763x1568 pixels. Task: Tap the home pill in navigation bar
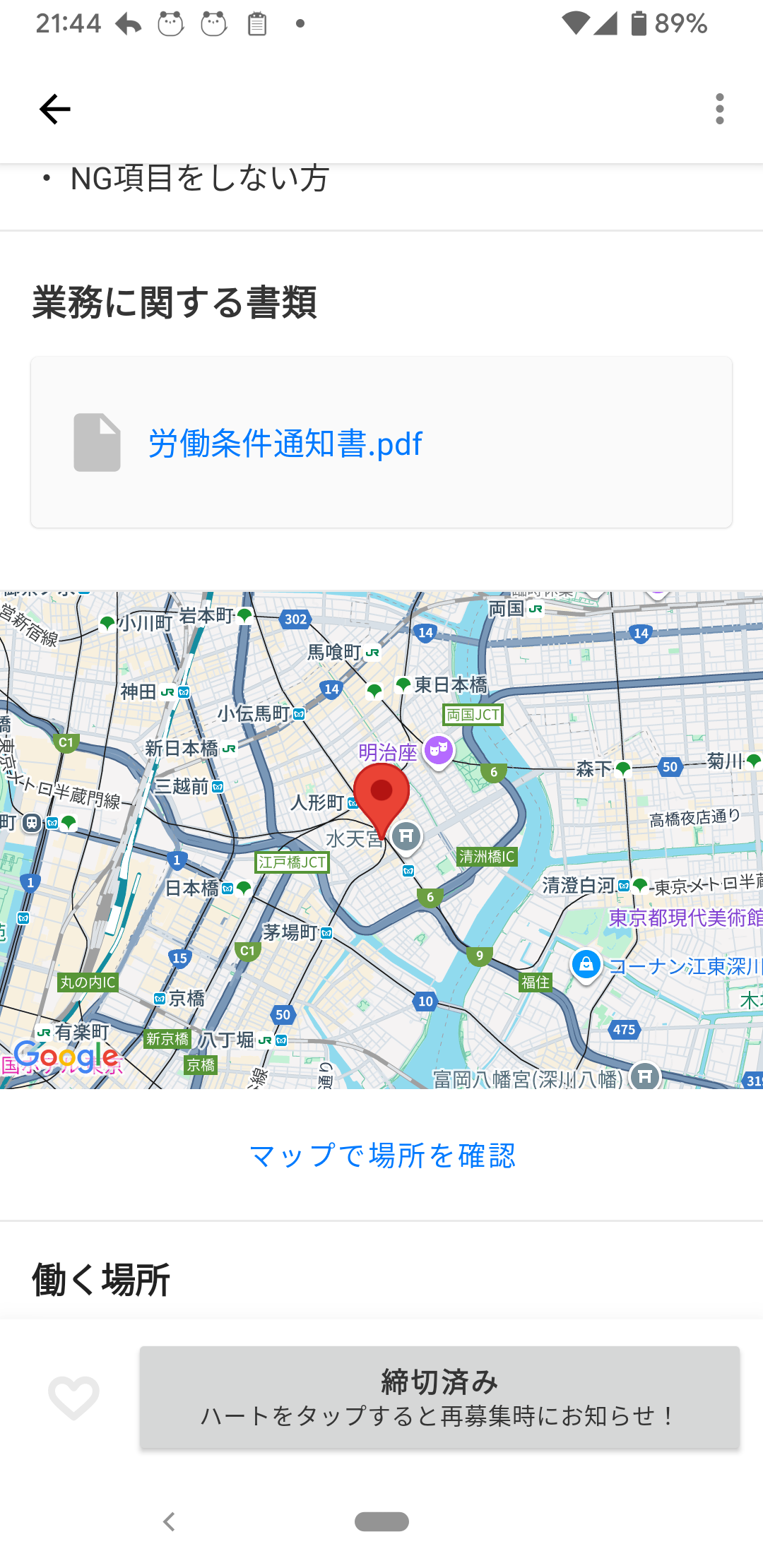(x=381, y=1521)
